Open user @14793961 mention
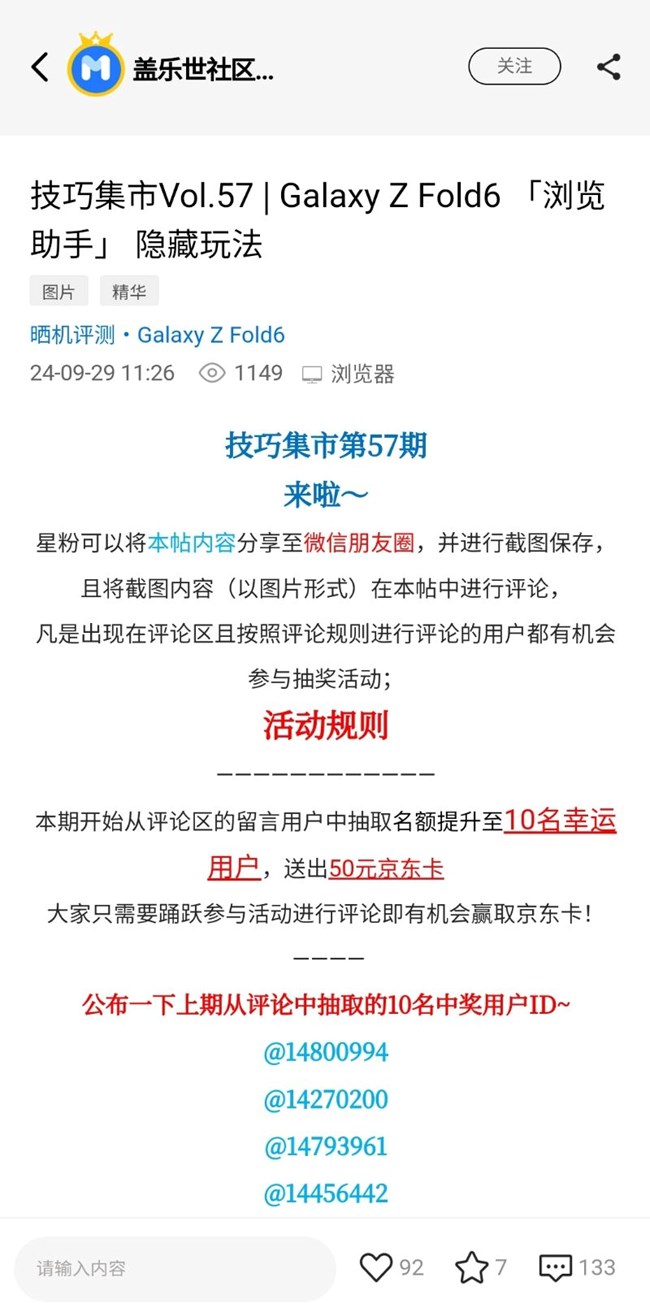650x1316 pixels. 325,1146
